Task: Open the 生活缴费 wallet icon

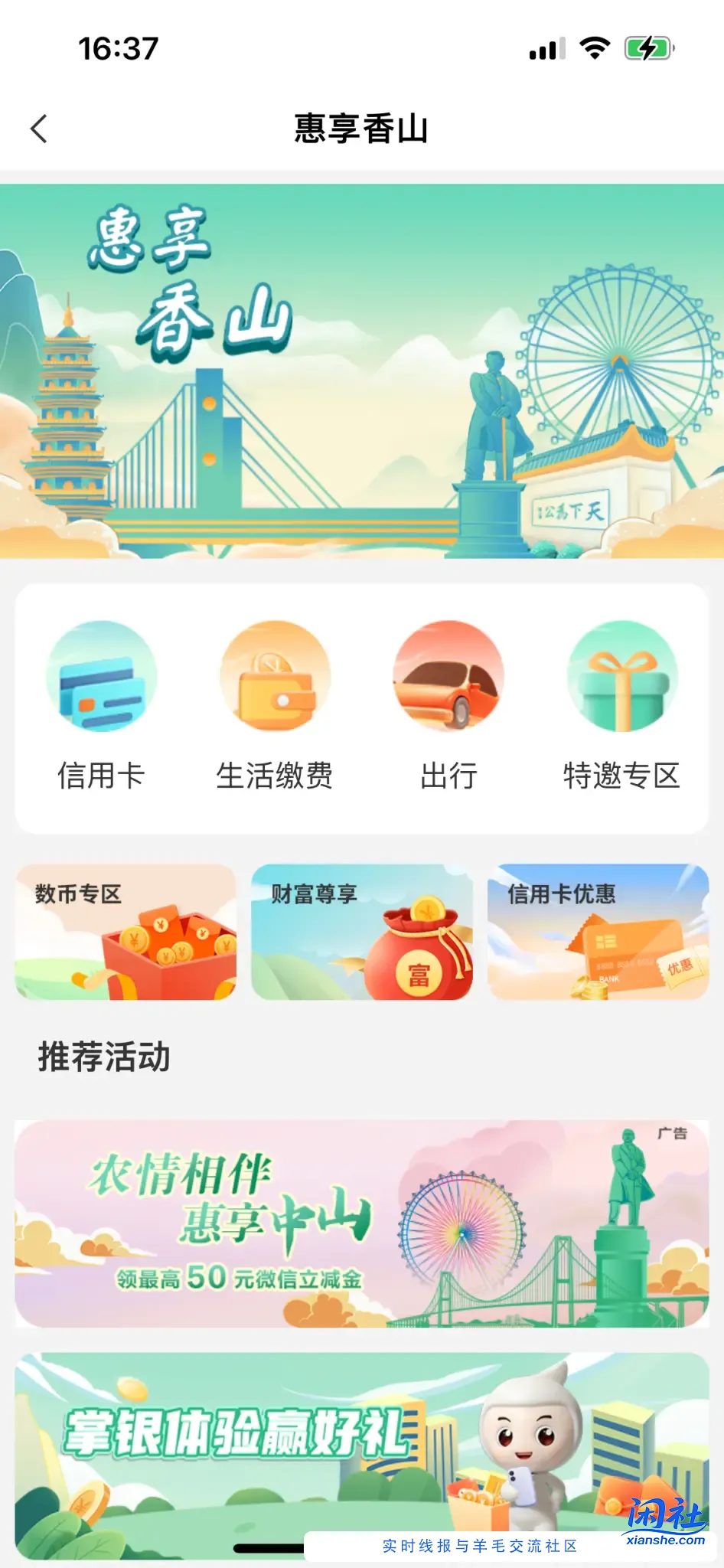Action: click(x=276, y=677)
